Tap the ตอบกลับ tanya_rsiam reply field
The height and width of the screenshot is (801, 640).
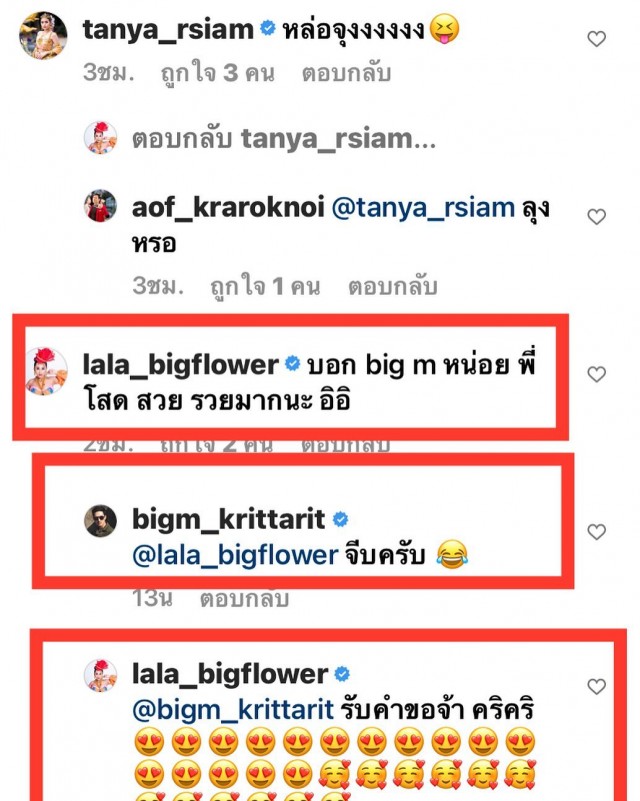coord(283,139)
